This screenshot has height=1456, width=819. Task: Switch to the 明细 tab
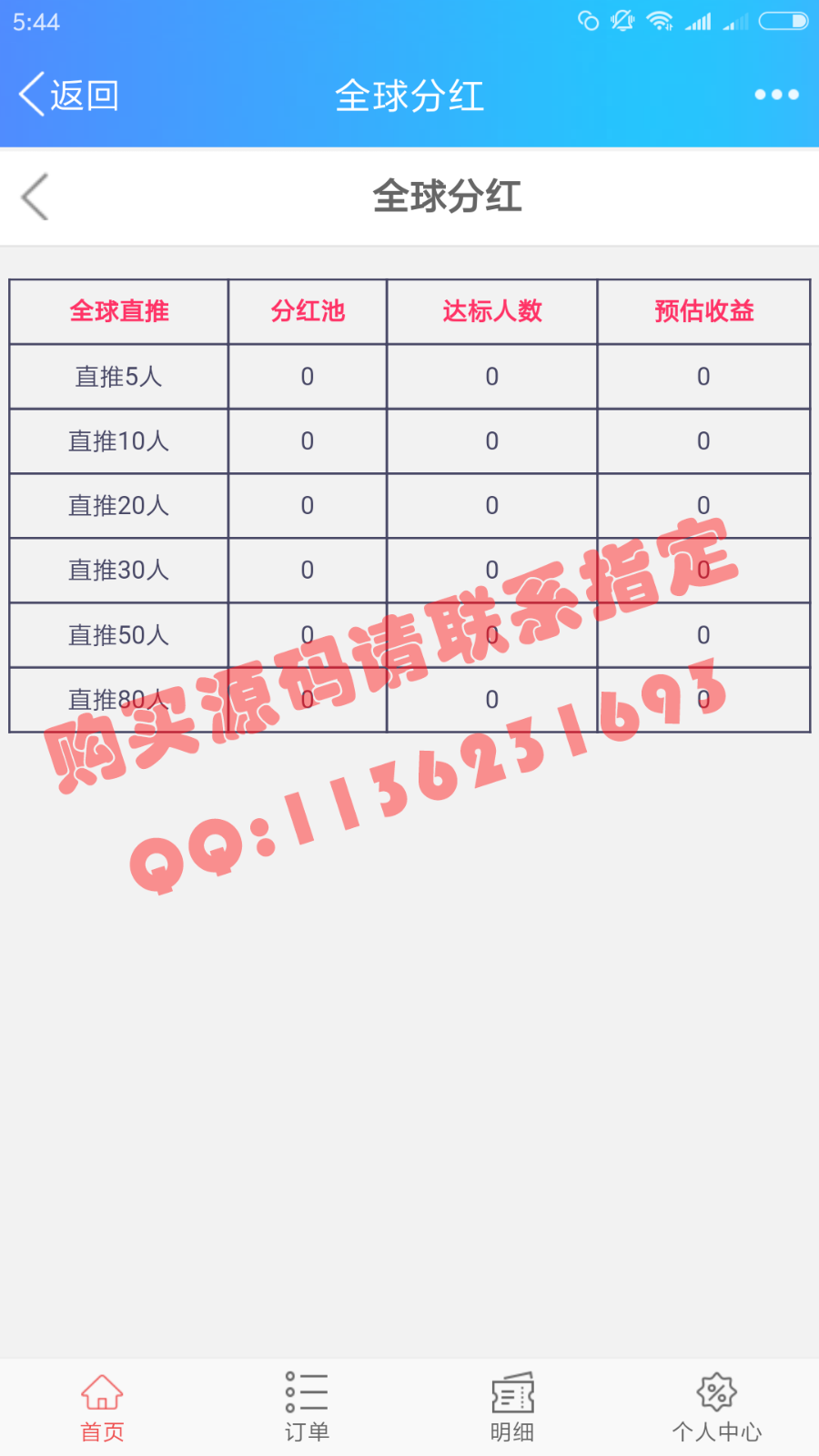[512, 1407]
